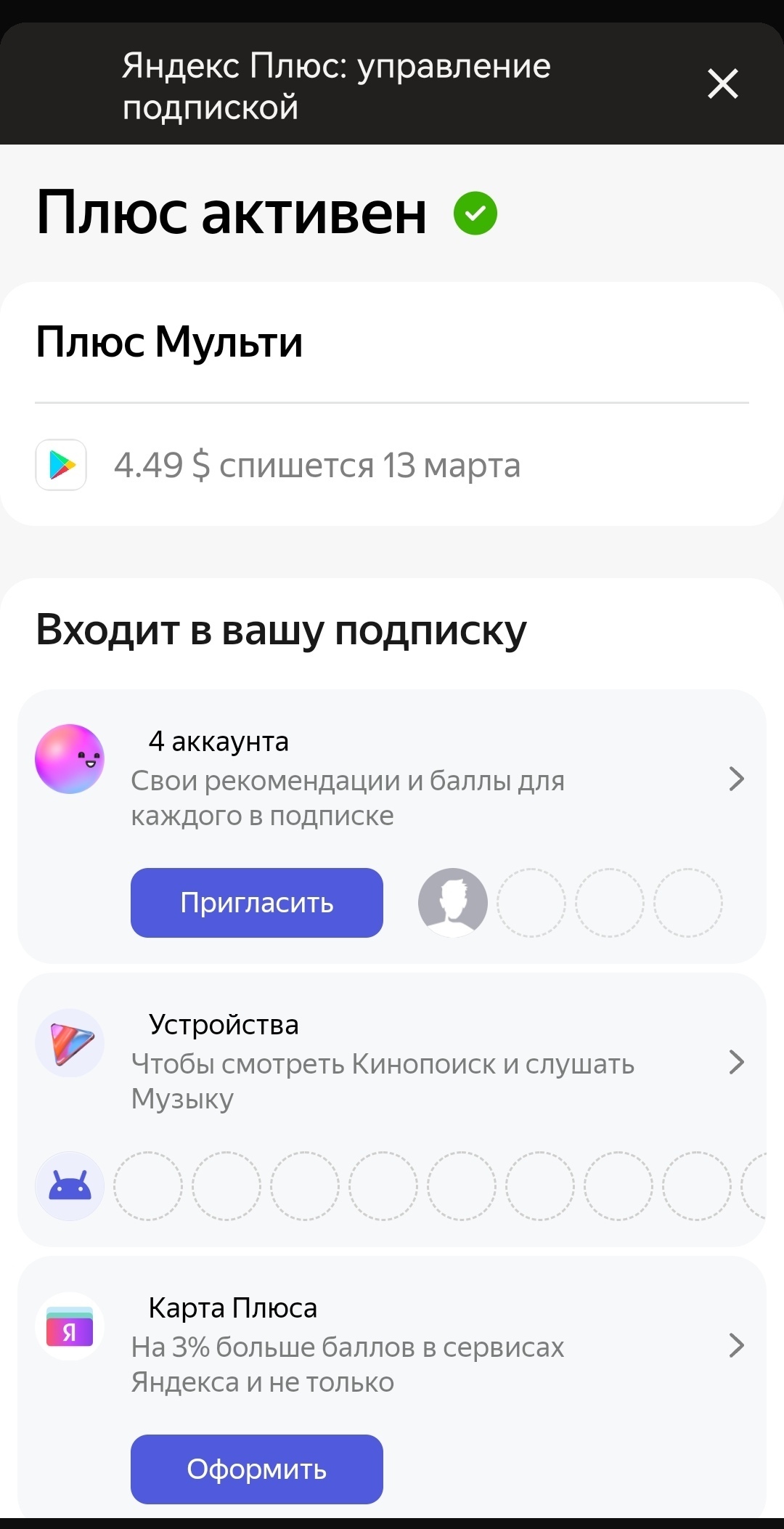Tap the Пригласить button
784x1529 pixels.
(x=256, y=902)
